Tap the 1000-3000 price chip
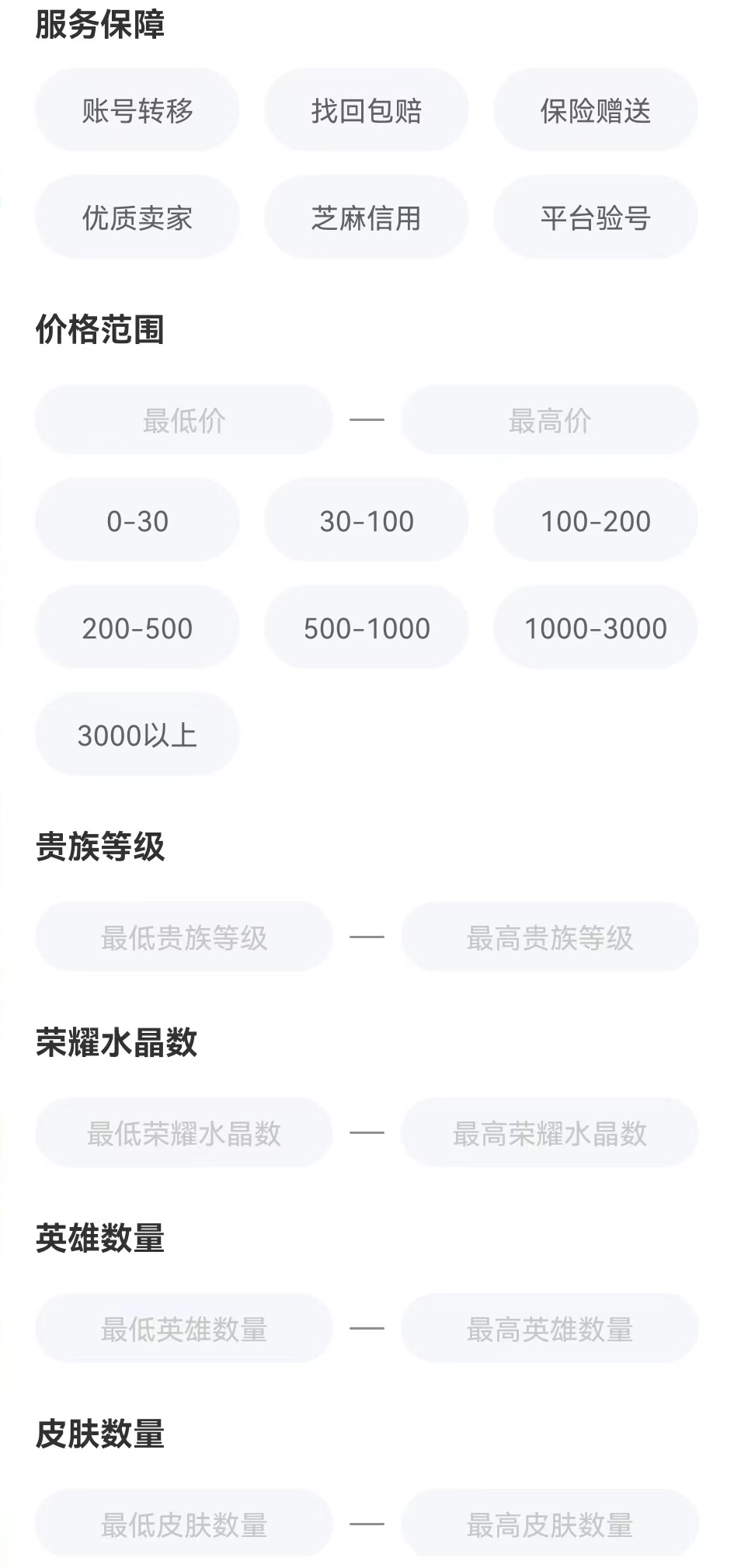This screenshot has width=734, height=1568. coord(595,628)
